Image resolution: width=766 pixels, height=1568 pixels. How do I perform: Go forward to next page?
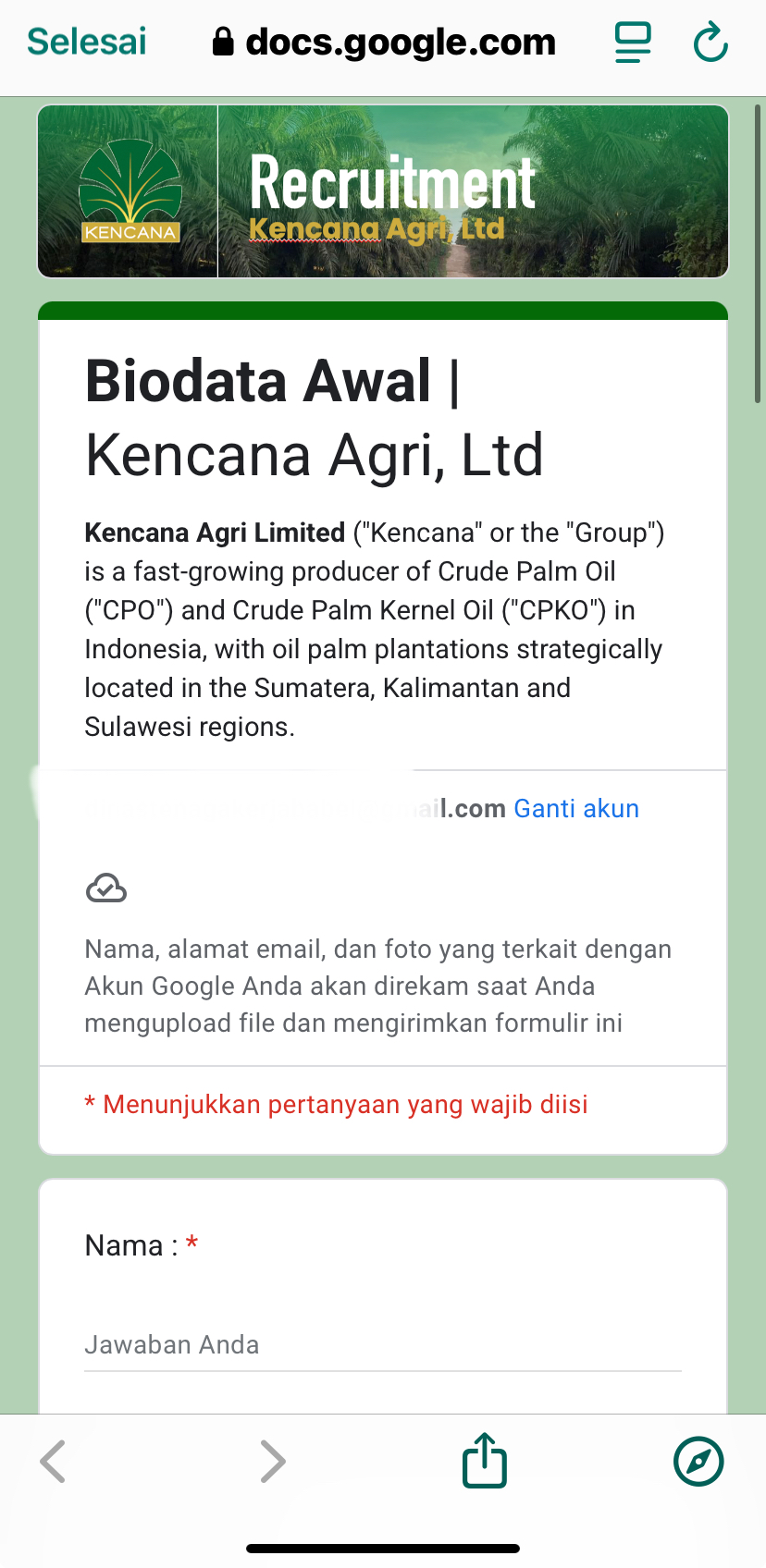272,1462
